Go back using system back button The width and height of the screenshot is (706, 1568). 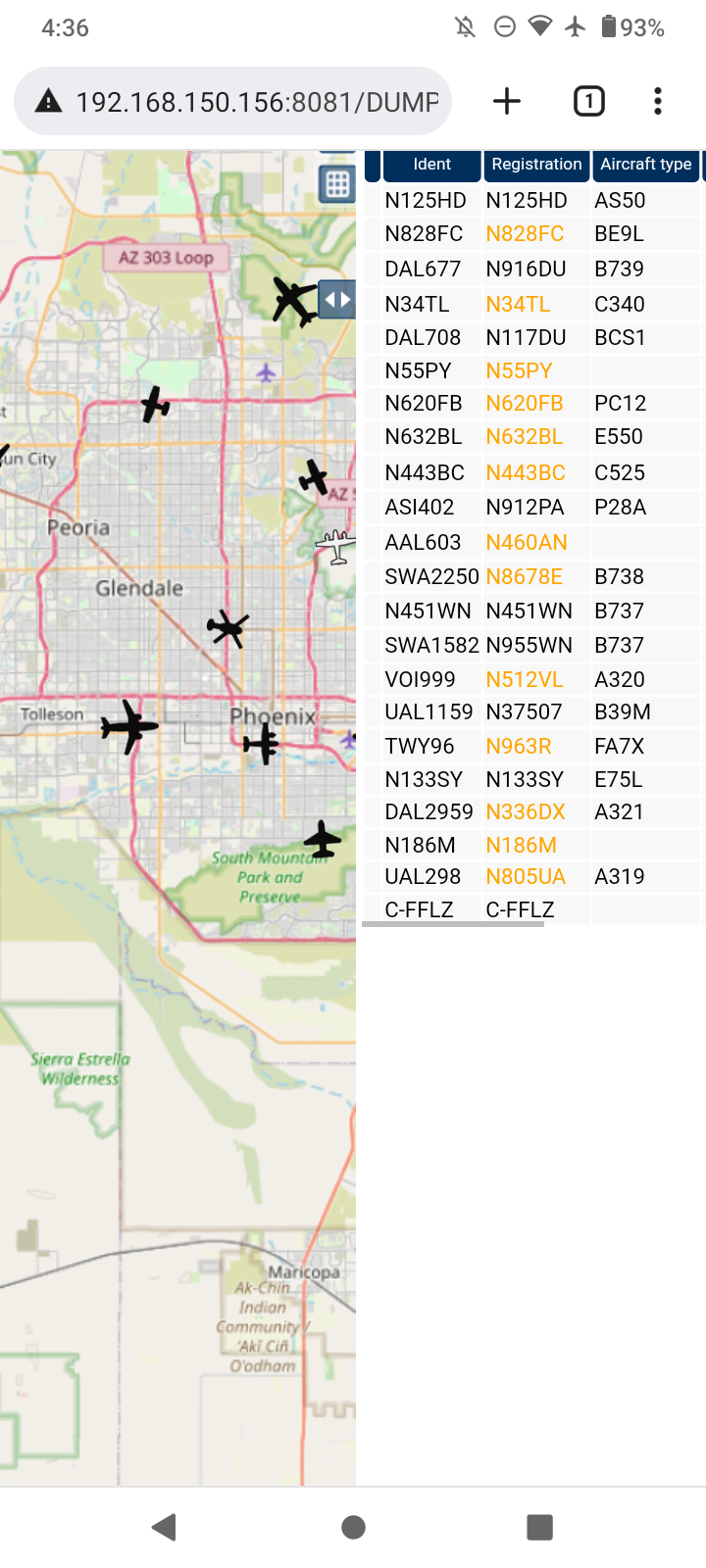[x=165, y=1526]
